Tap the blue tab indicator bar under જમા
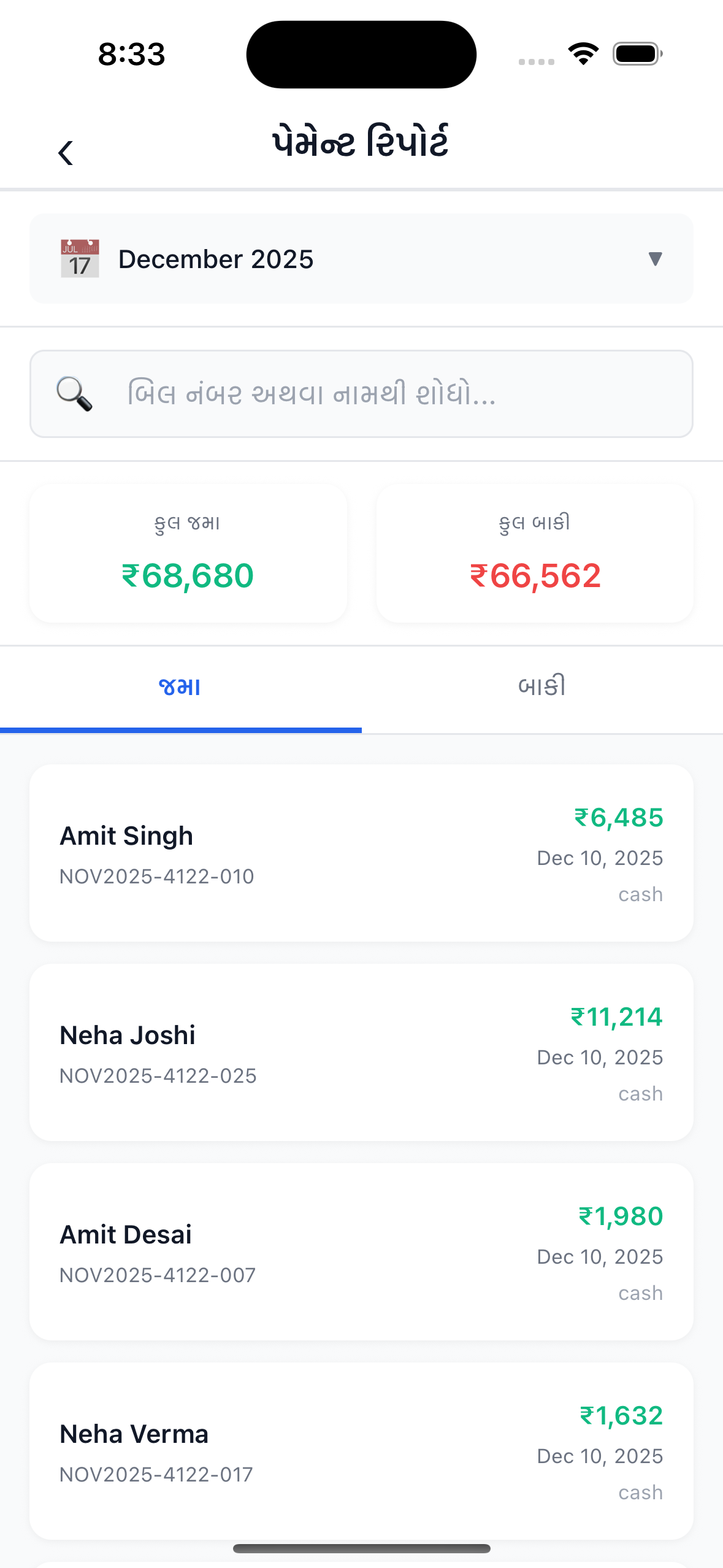Image resolution: width=723 pixels, height=1568 pixels. point(180,730)
